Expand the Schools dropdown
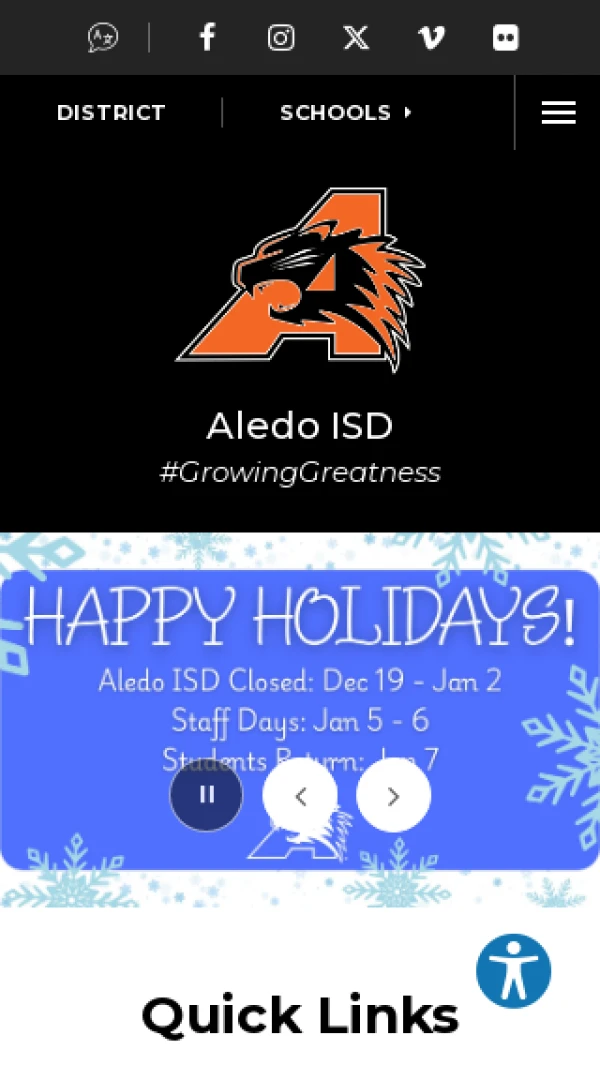 (346, 113)
